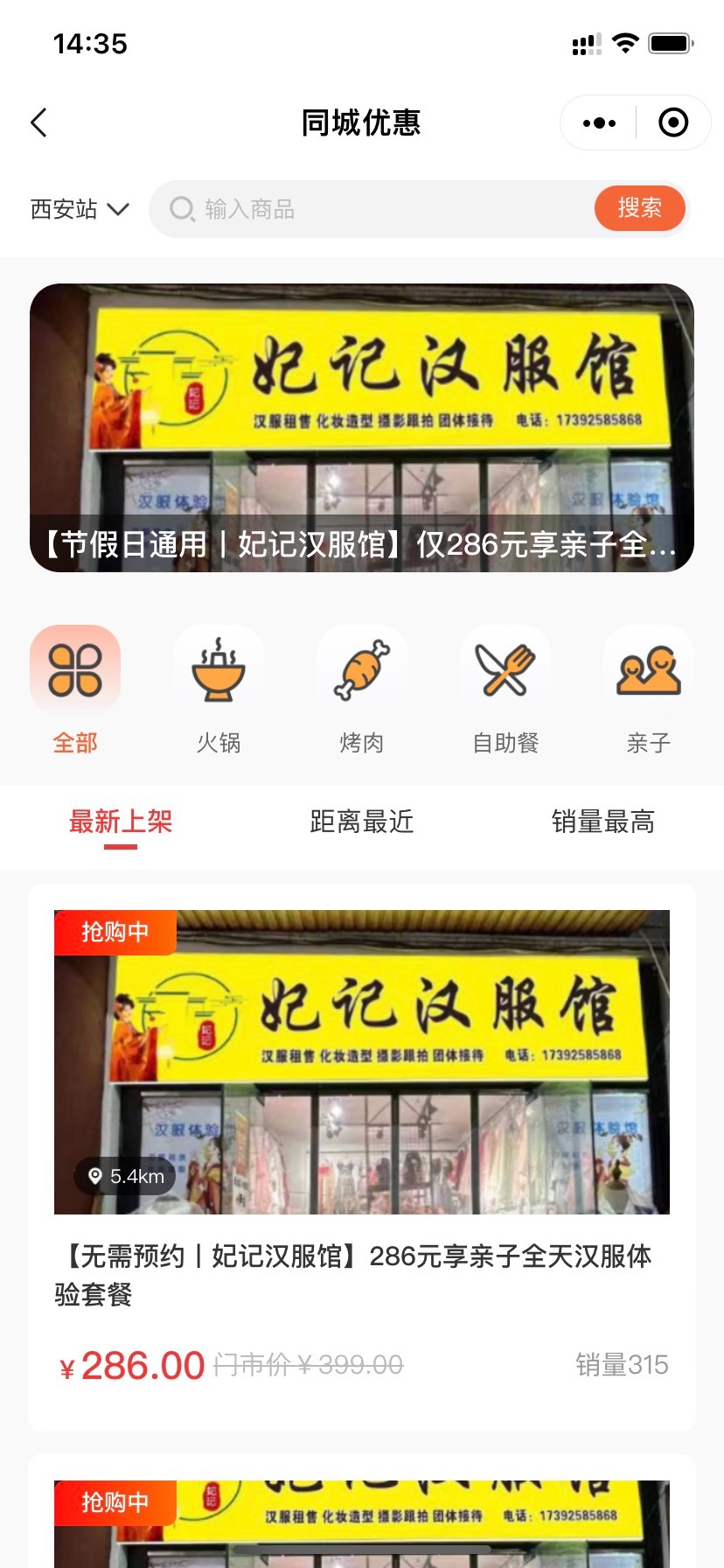The height and width of the screenshot is (1568, 724).
Task: Open the mini program more options menu
Action: click(x=599, y=122)
